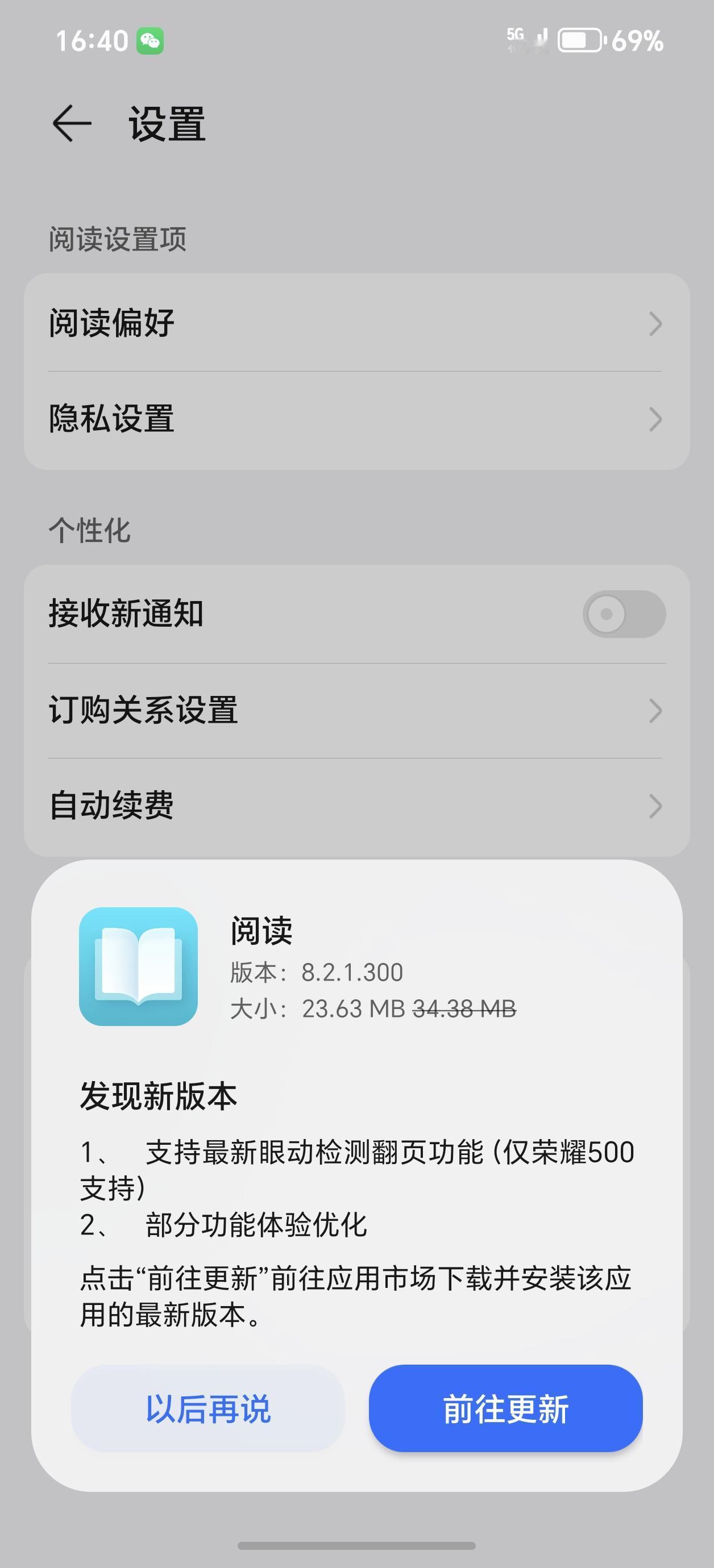The width and height of the screenshot is (714, 1568).
Task: Toggle receiving new notifications off again
Action: tap(624, 615)
